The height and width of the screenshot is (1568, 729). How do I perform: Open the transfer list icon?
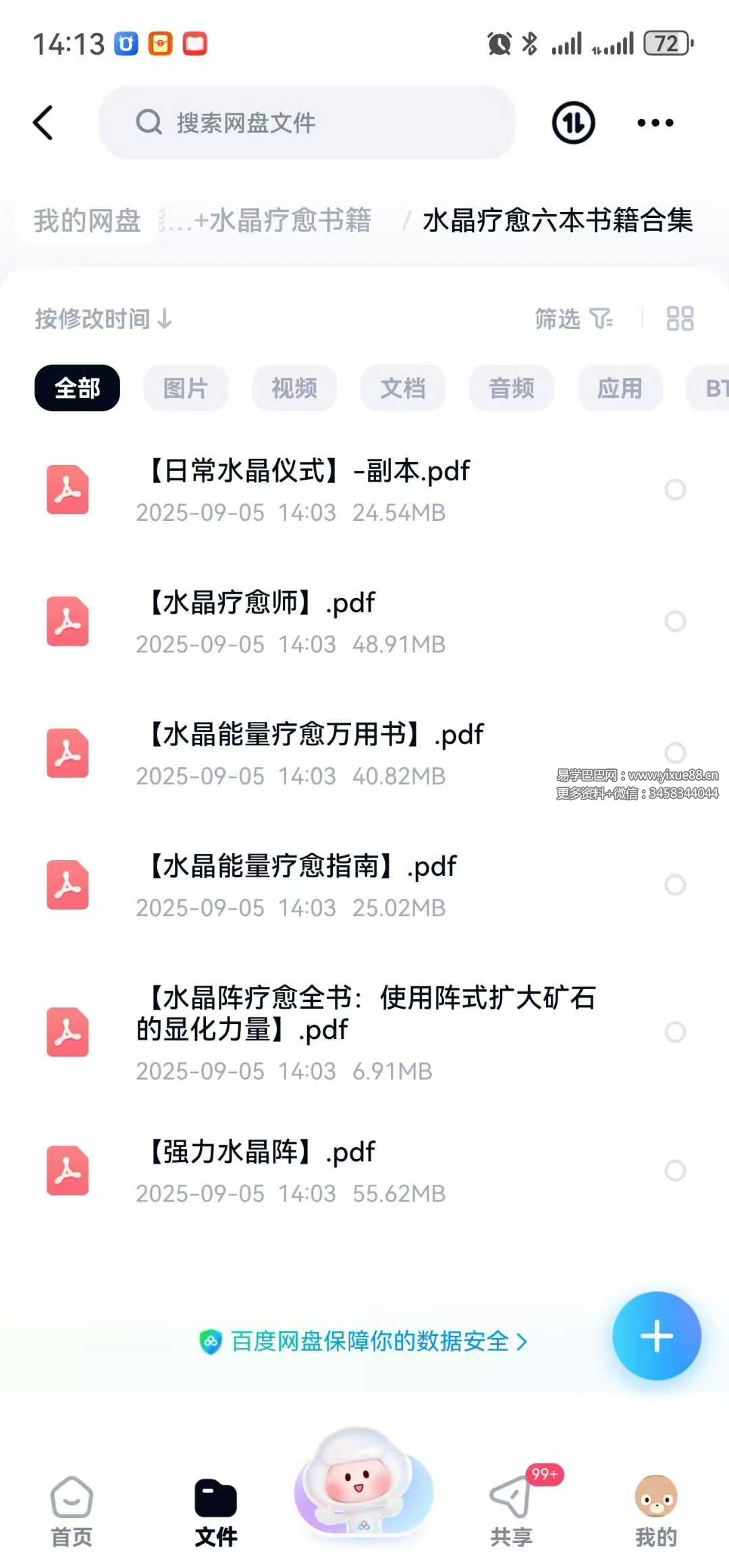click(573, 123)
